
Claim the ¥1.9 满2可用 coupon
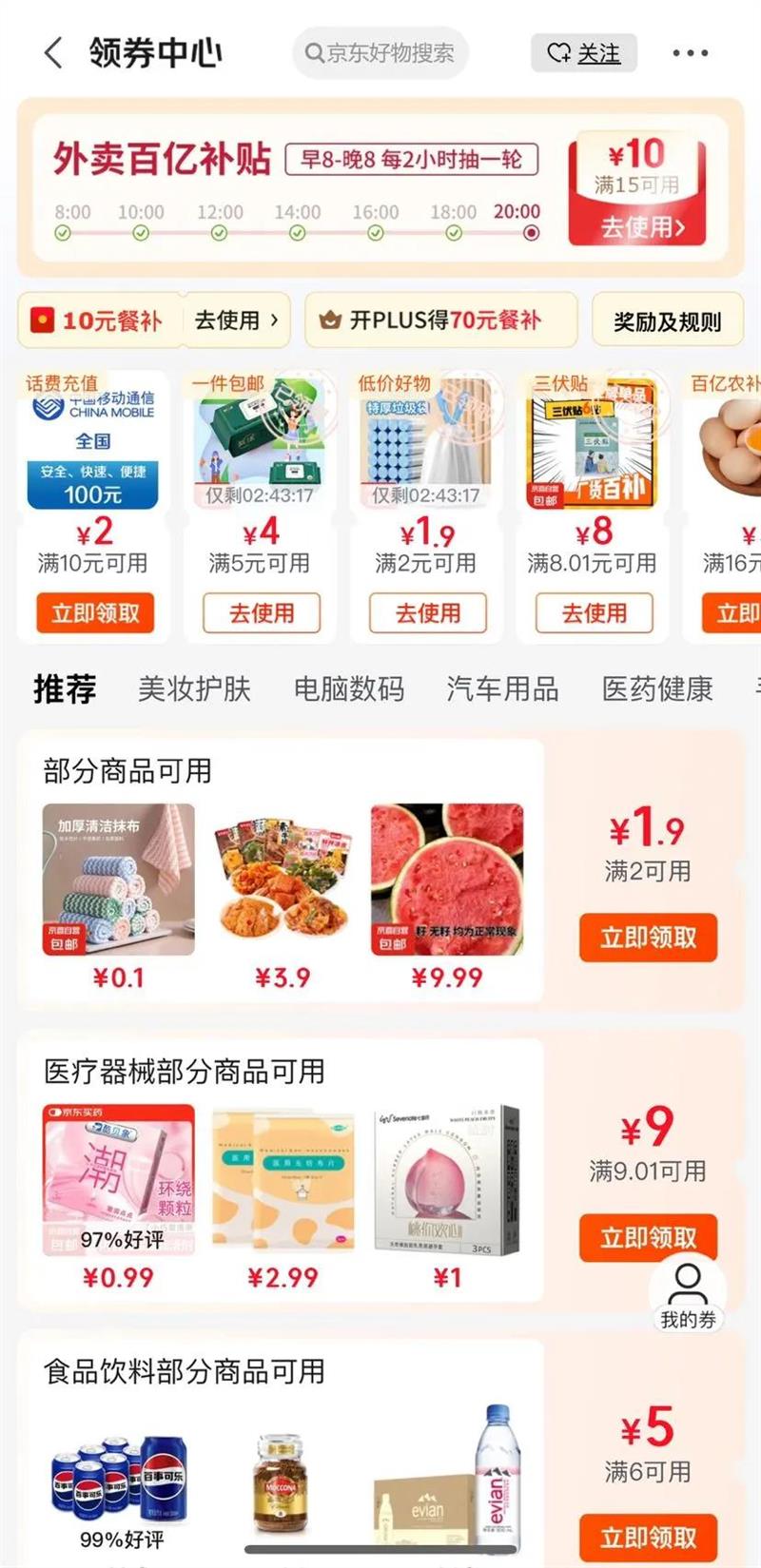pos(648,938)
